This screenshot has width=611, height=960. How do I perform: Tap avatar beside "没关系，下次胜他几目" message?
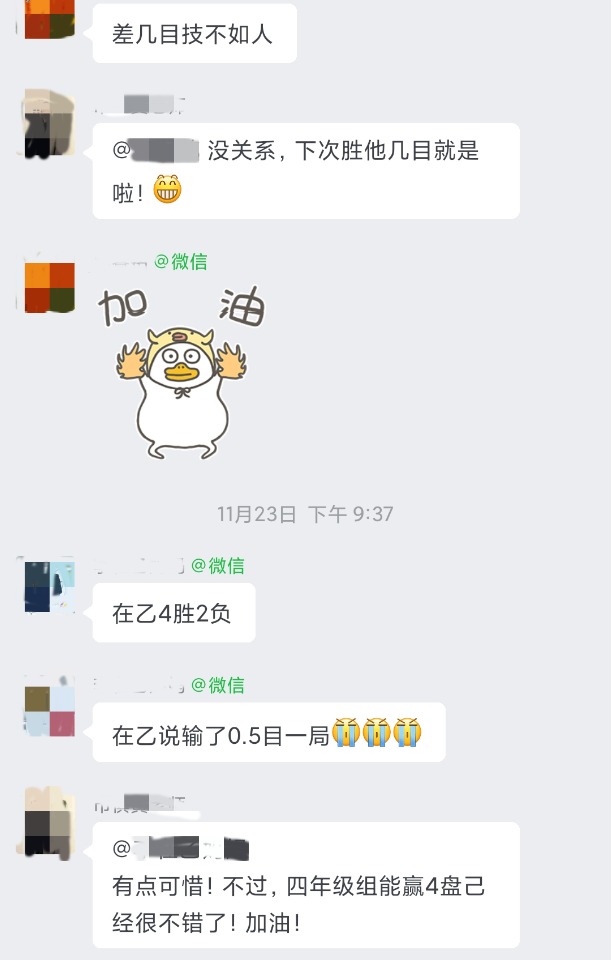click(50, 124)
